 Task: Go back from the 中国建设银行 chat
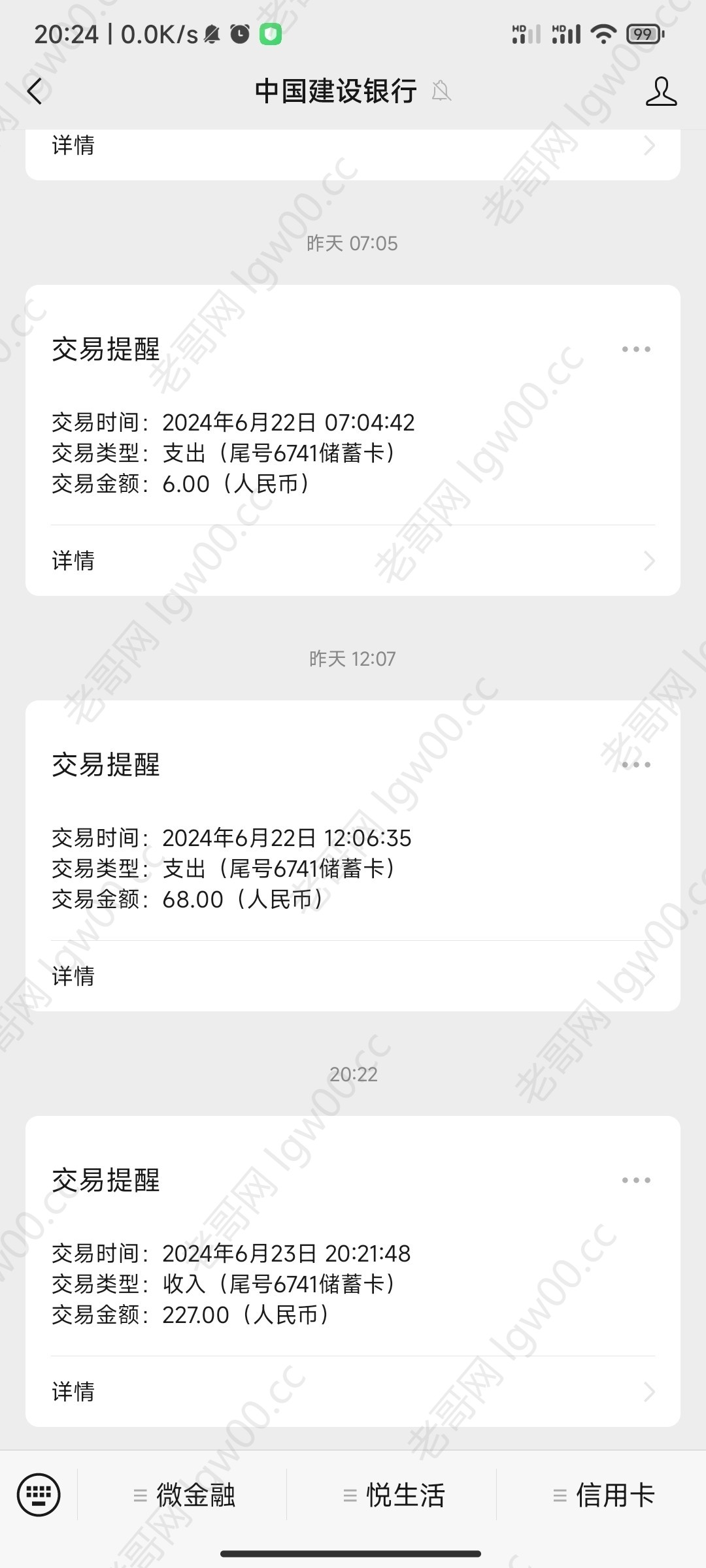35,91
